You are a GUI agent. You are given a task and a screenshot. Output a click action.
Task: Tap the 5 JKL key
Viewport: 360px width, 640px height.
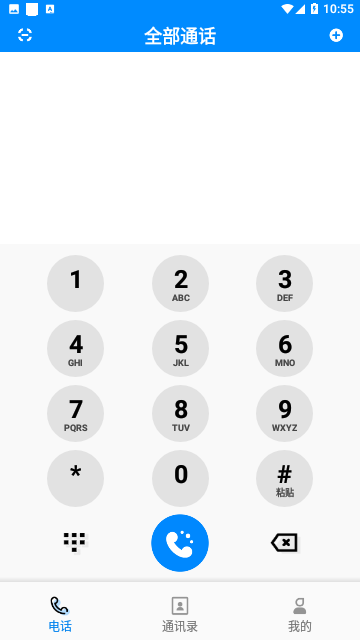point(180,348)
